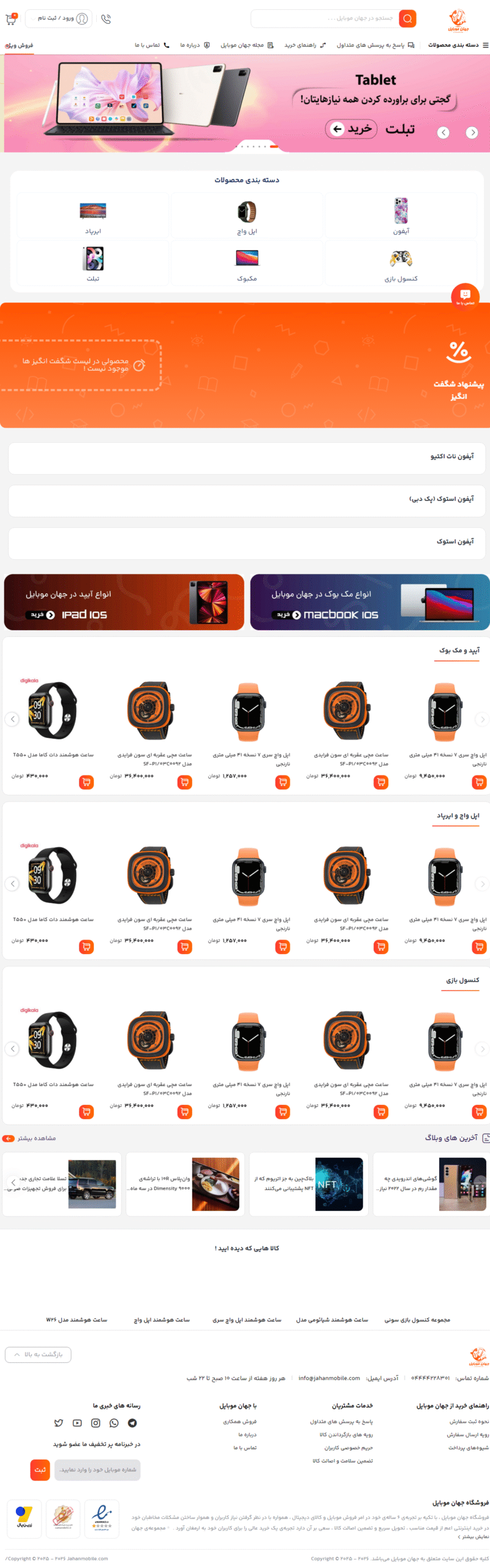The width and height of the screenshot is (490, 1568).
Task: Open the آیفون category tile
Action: point(401,216)
